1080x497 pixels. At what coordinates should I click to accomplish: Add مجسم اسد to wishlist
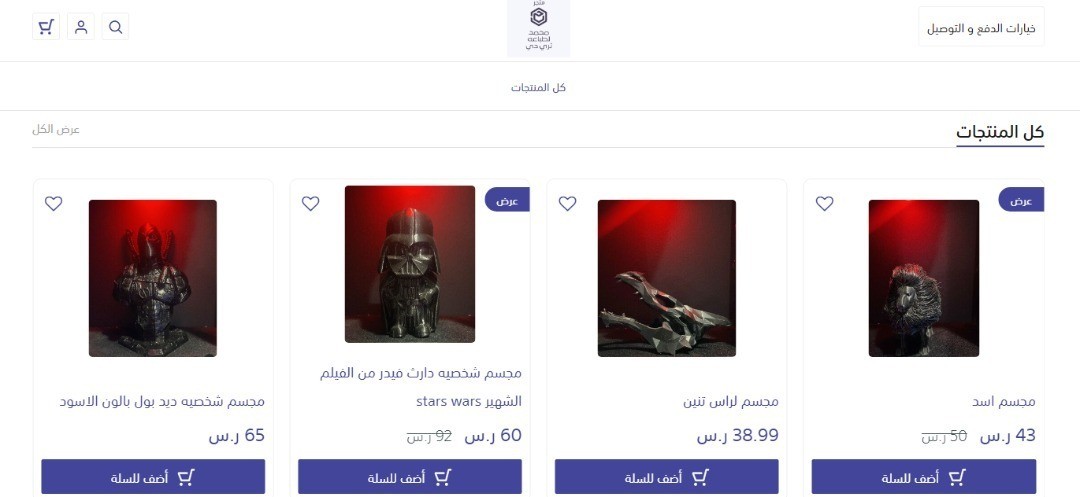point(824,204)
